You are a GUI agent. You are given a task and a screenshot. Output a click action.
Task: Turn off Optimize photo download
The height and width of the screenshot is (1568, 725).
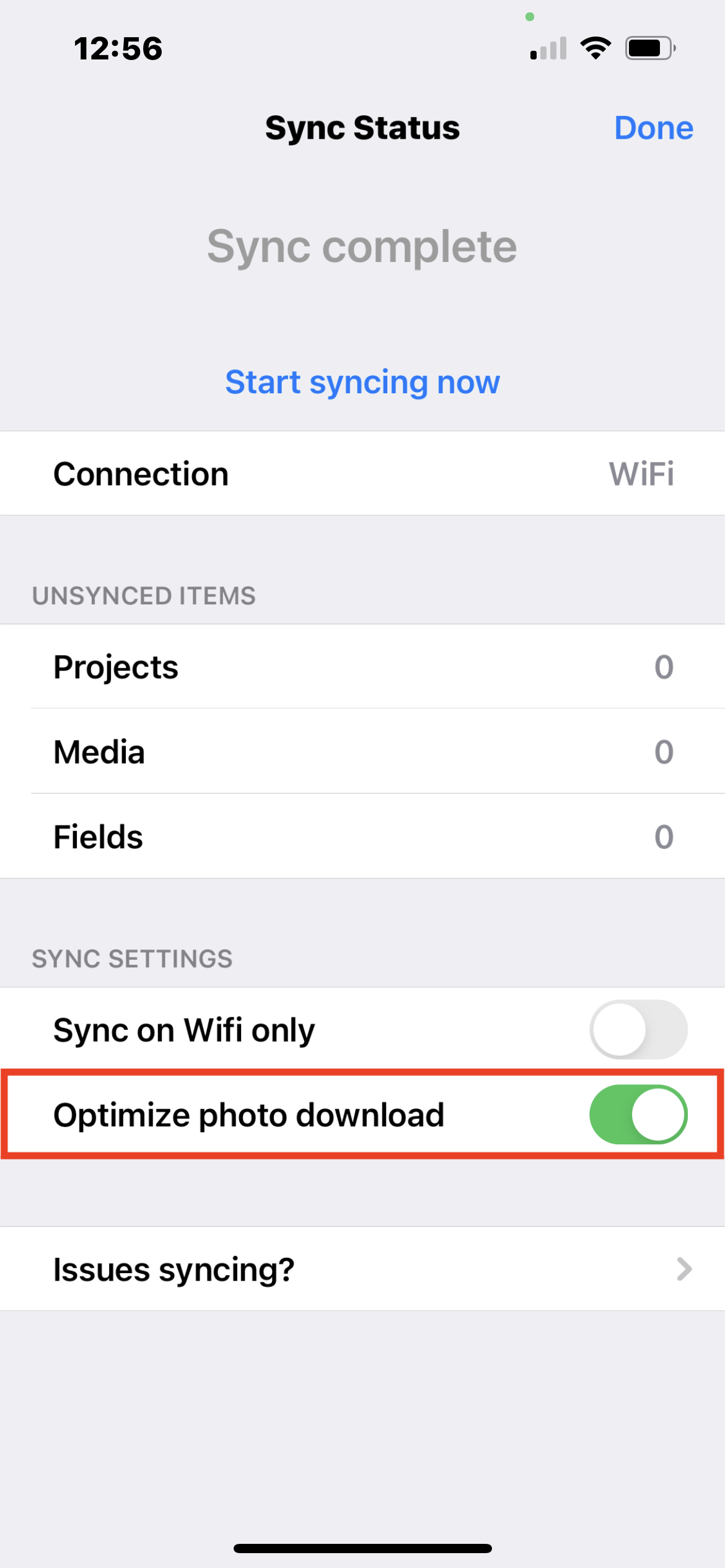point(638,1114)
